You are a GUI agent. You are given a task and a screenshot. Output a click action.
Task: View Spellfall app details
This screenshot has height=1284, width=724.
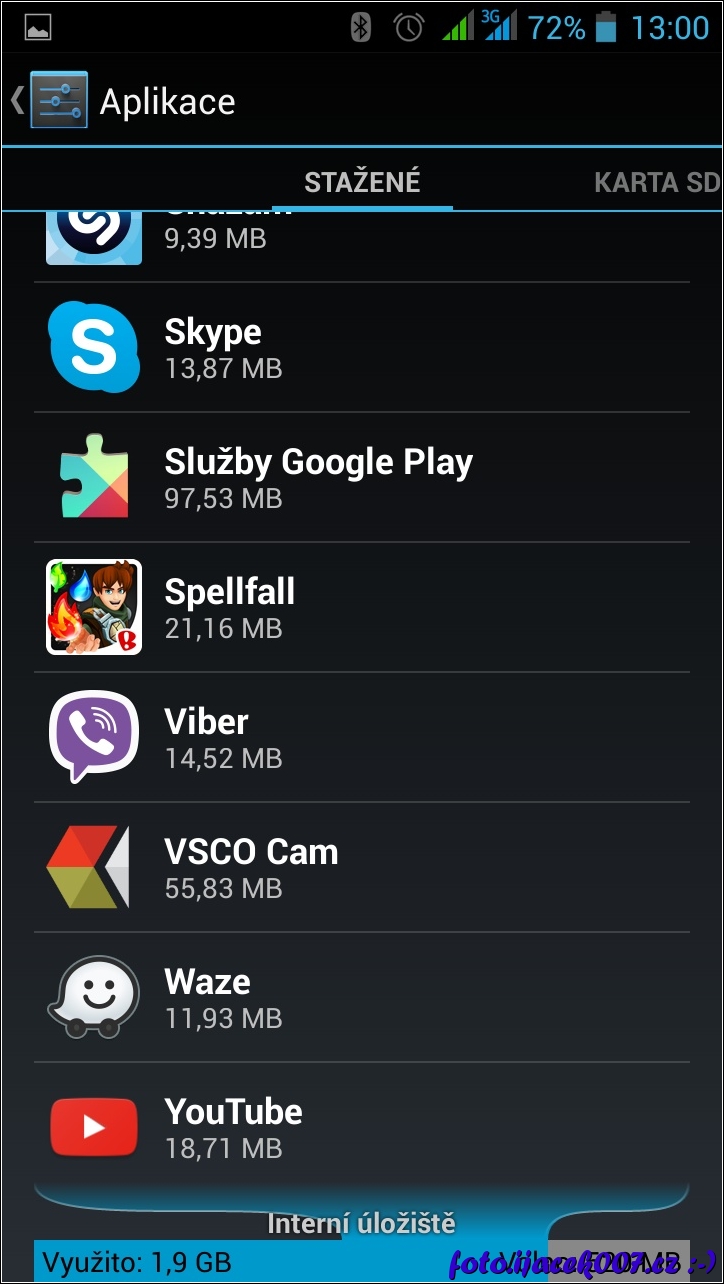[361, 608]
